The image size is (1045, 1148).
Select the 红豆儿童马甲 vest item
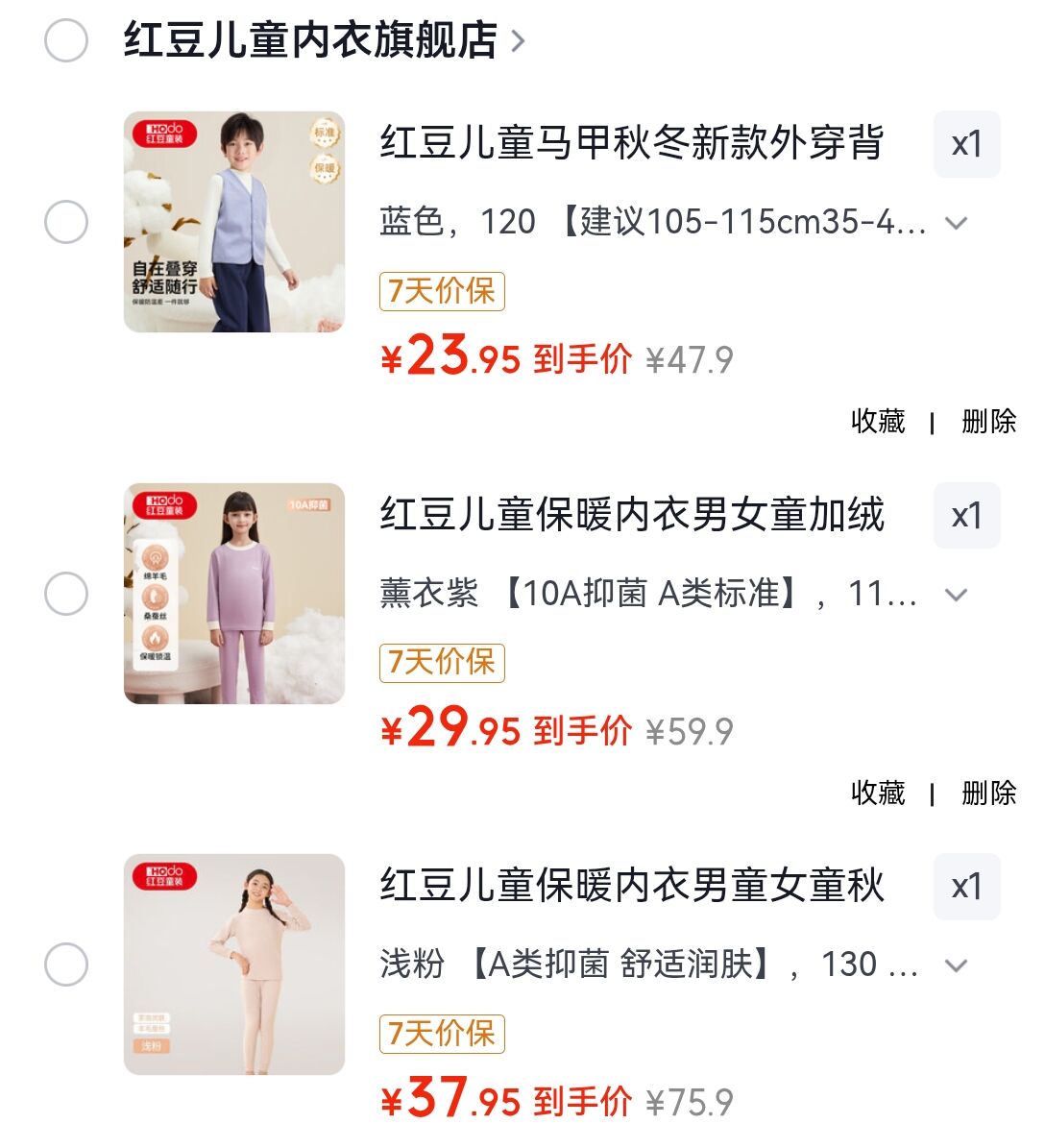point(66,222)
